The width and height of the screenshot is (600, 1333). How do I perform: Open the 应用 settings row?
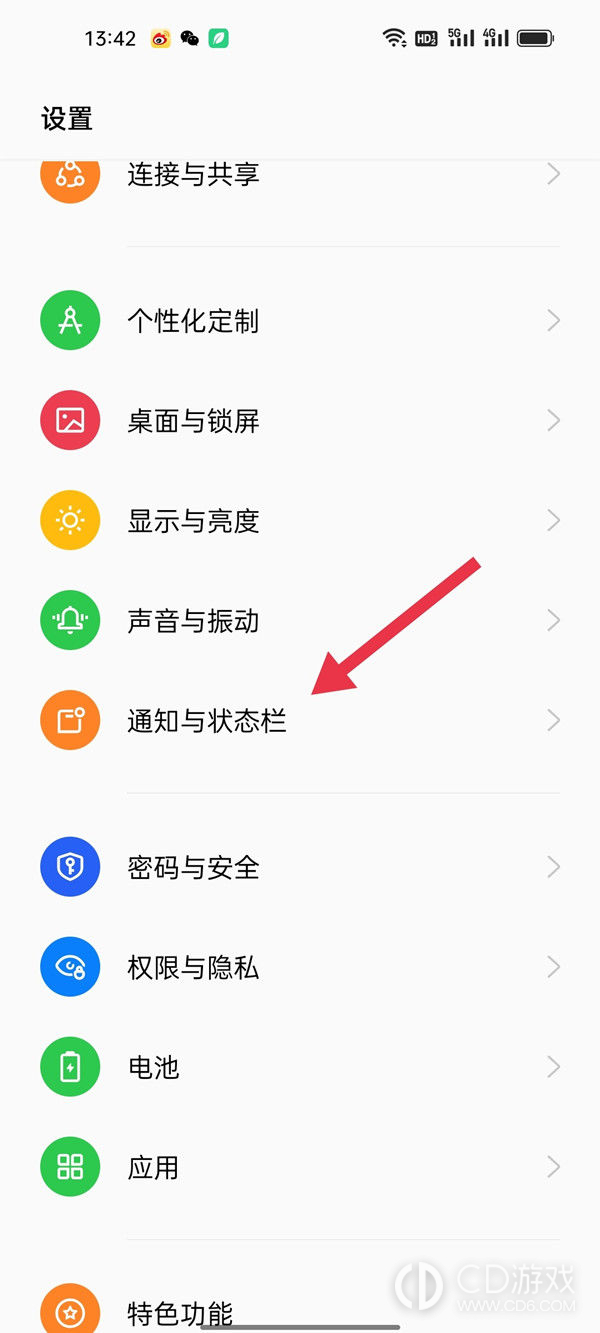[x=300, y=1167]
